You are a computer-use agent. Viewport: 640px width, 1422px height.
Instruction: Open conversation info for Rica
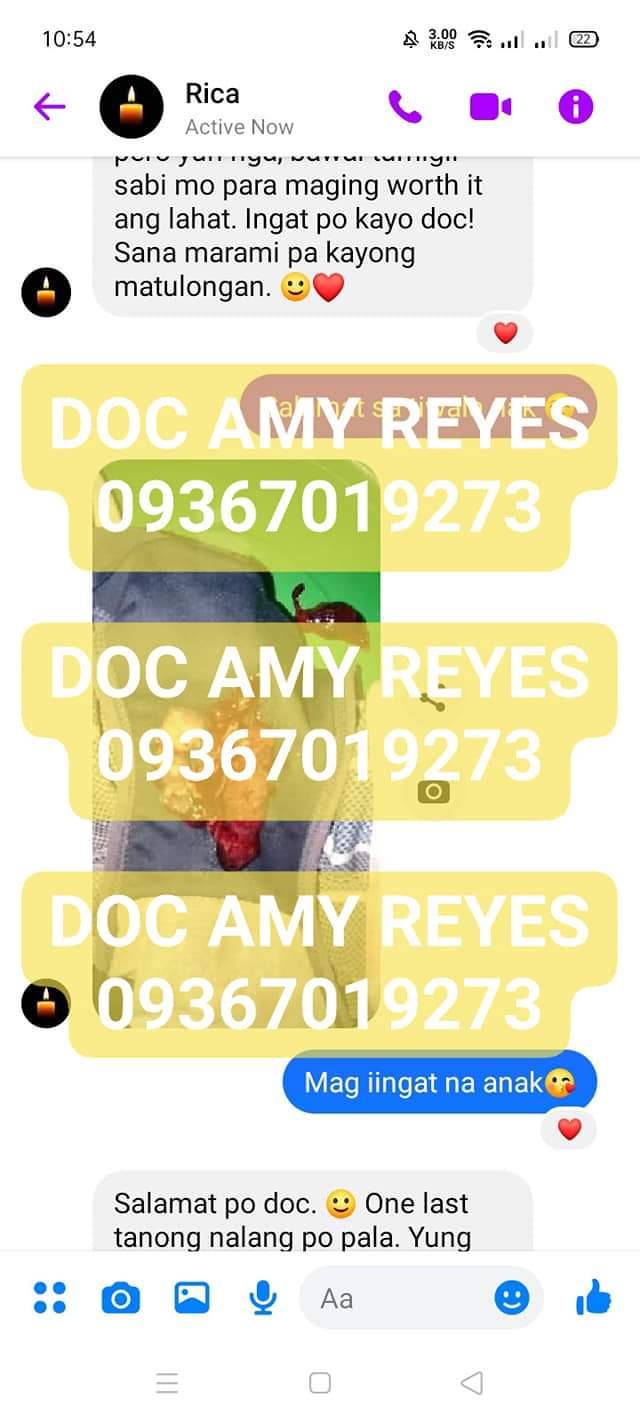pyautogui.click(x=576, y=106)
